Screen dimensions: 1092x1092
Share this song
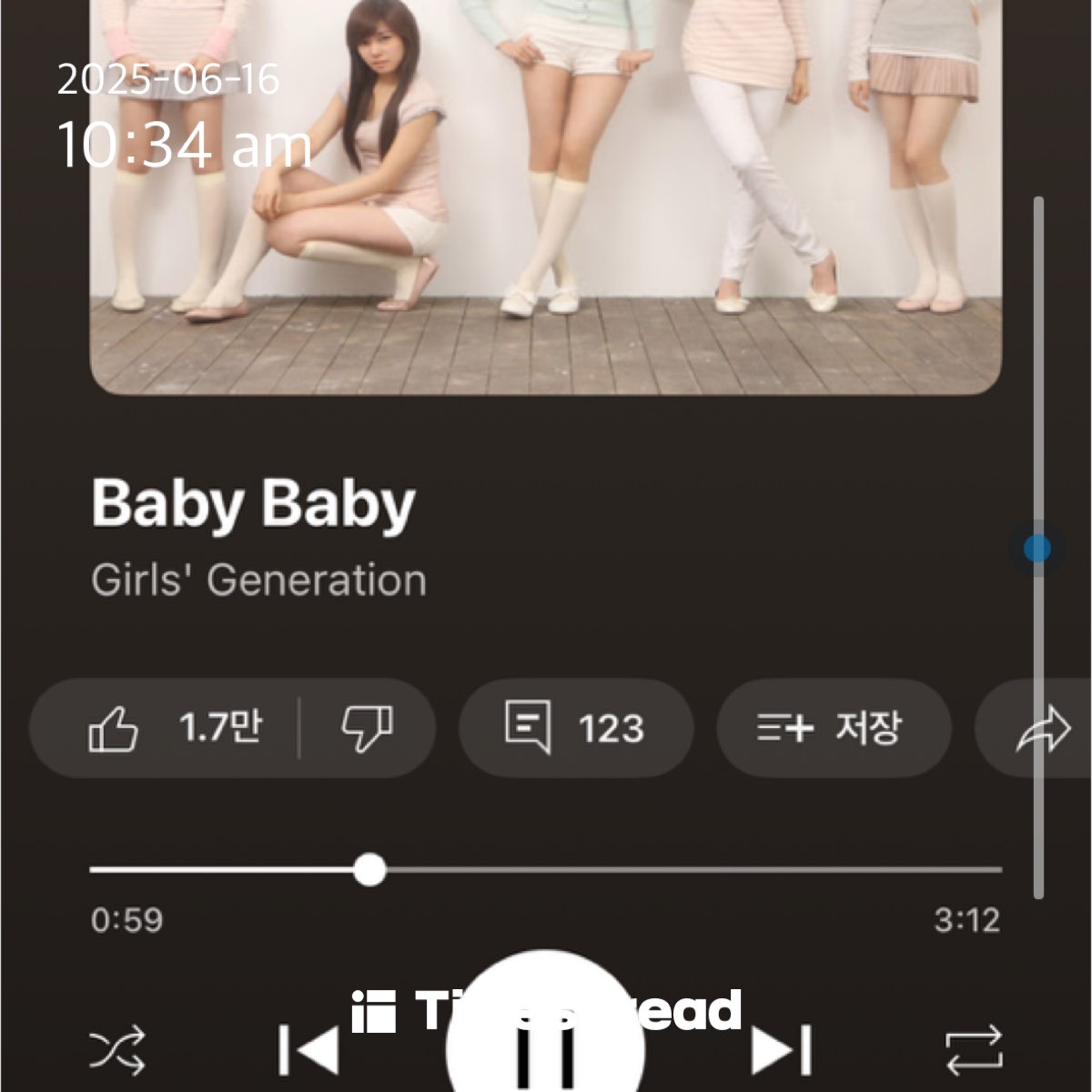1043,728
